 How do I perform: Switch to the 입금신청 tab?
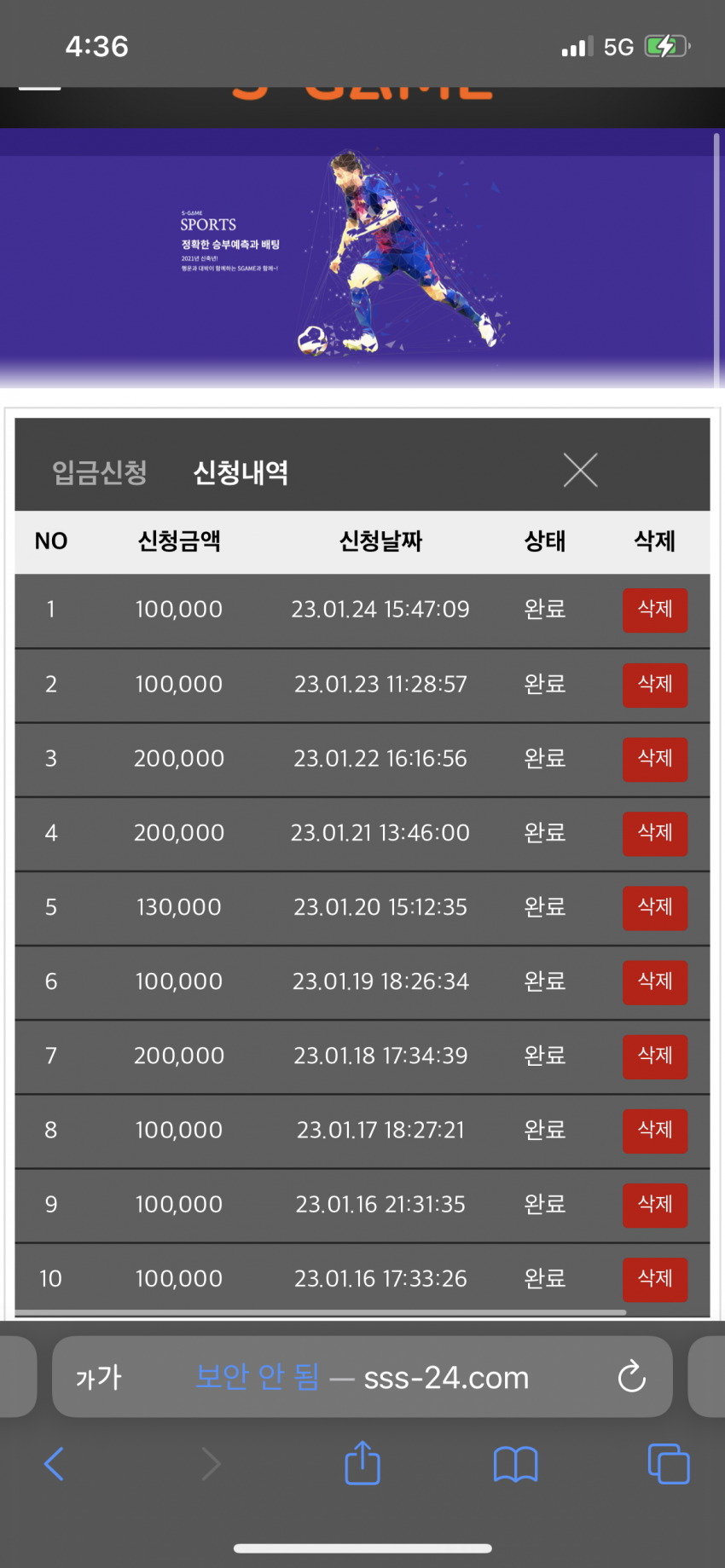click(100, 472)
